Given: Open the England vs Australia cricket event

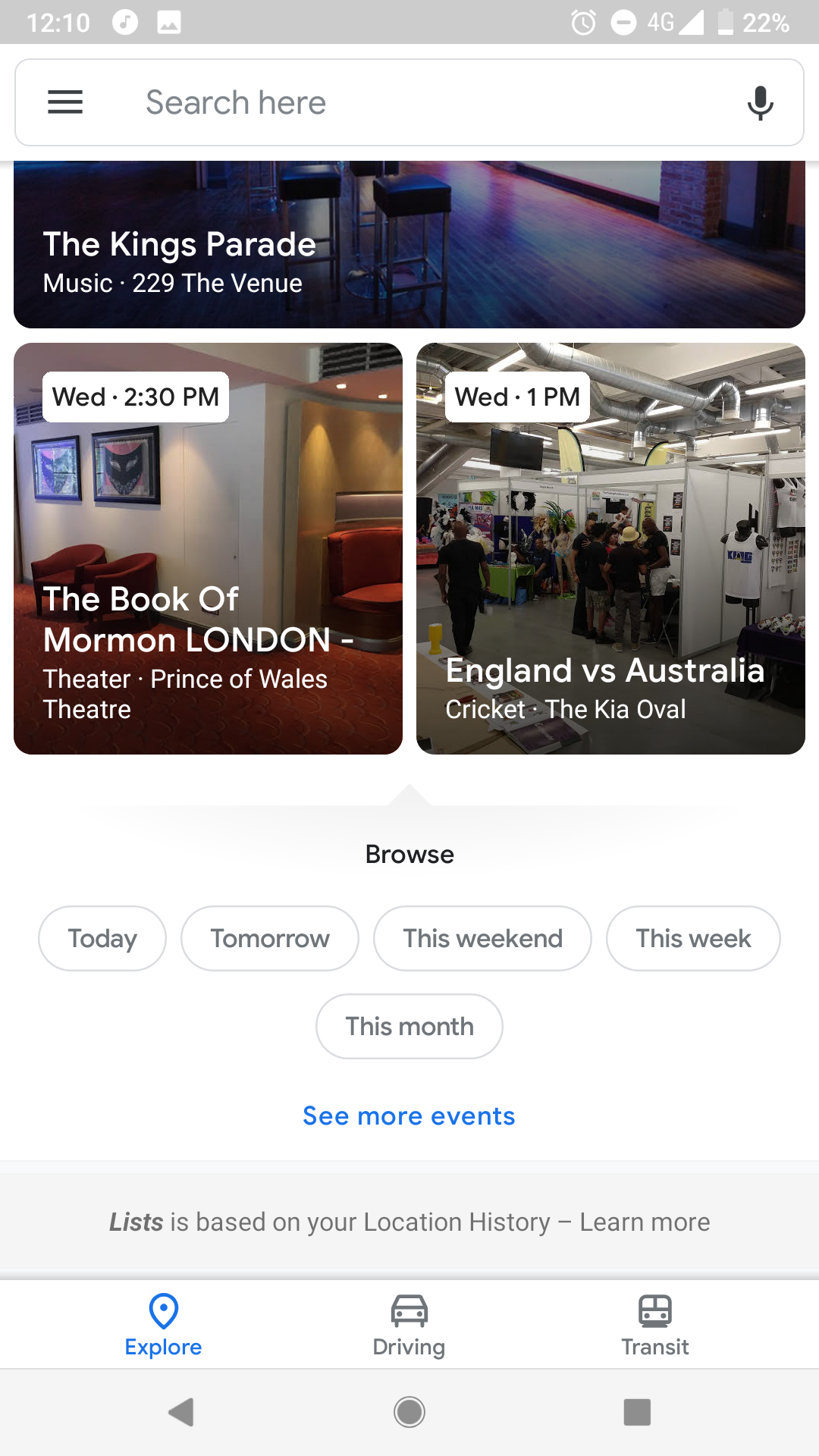Looking at the screenshot, I should tap(610, 546).
